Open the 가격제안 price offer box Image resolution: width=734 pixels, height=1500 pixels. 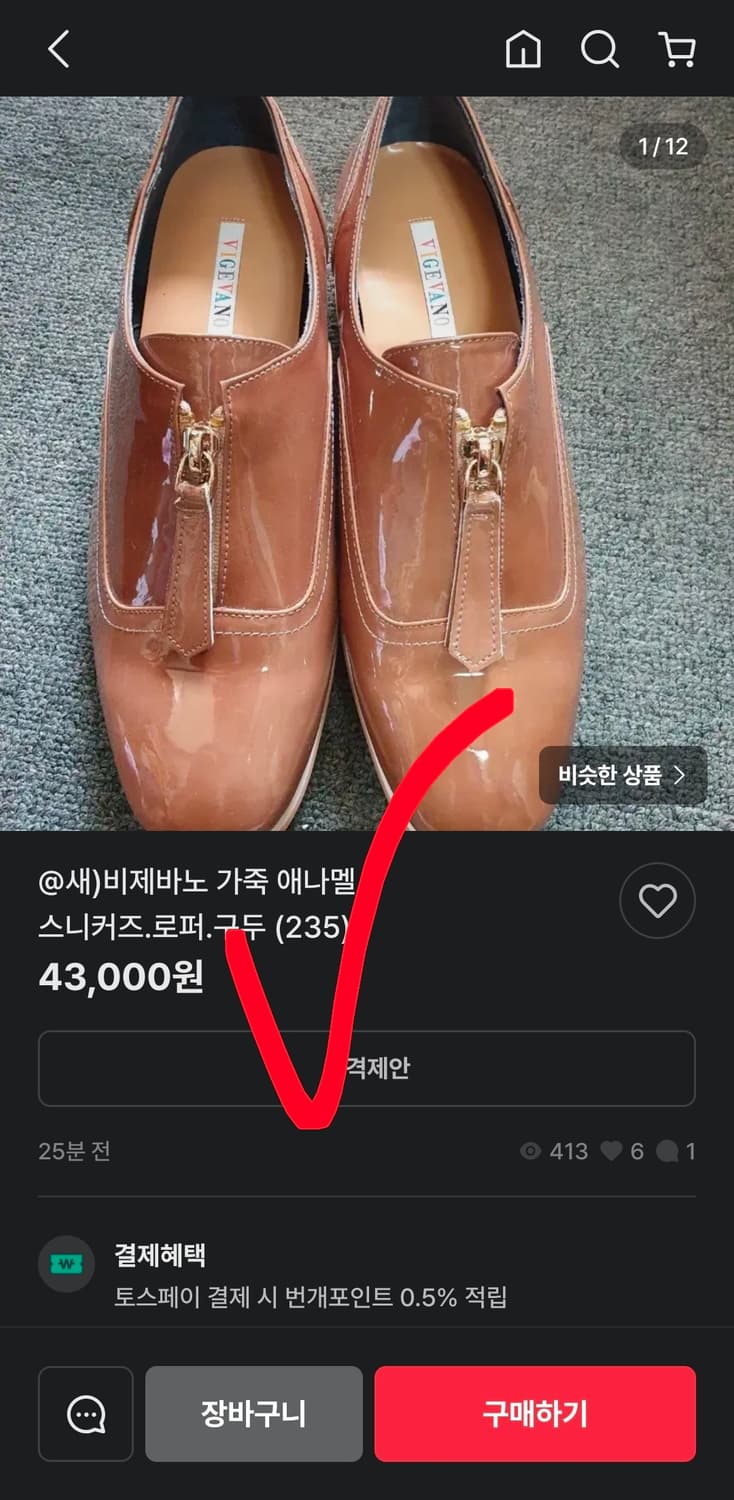[x=366, y=1068]
